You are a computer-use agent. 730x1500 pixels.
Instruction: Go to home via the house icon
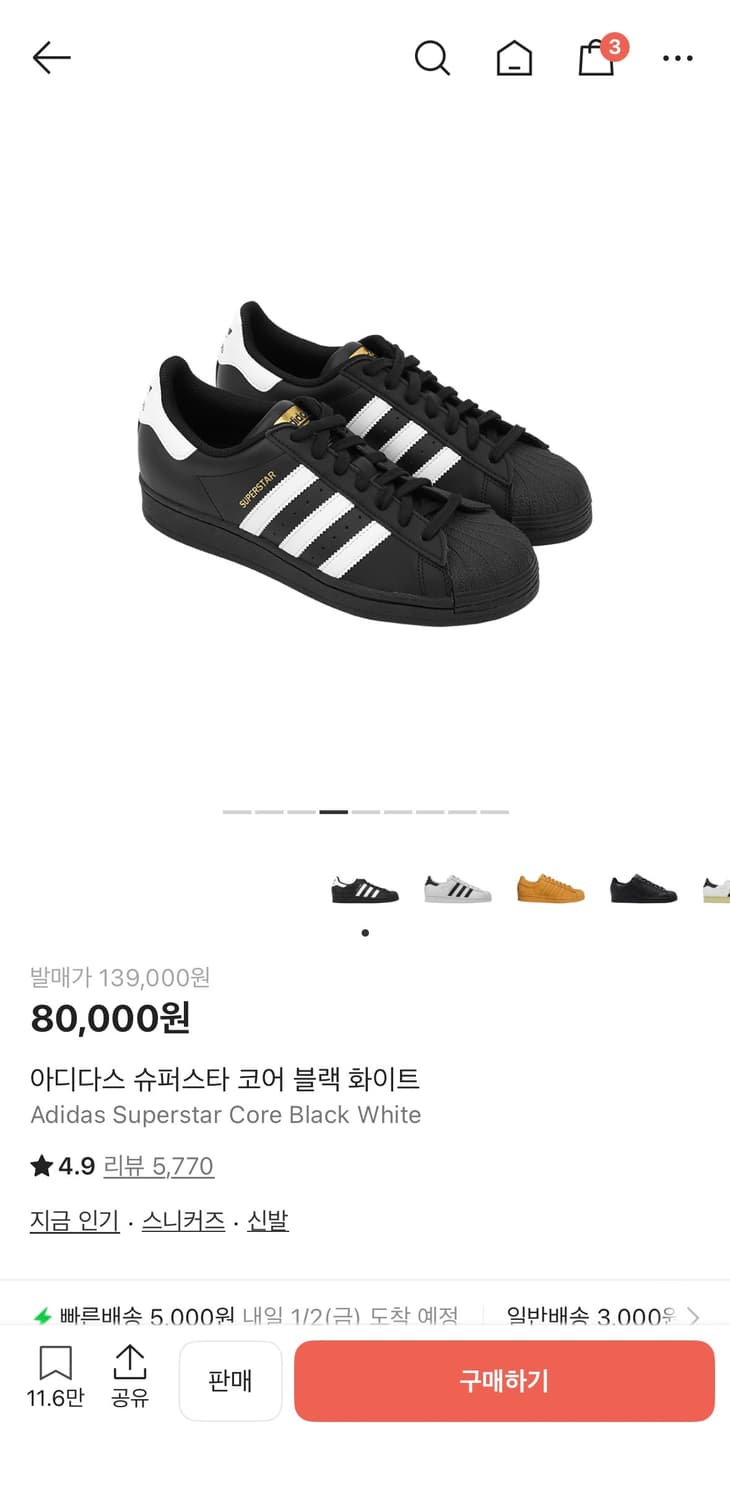513,58
